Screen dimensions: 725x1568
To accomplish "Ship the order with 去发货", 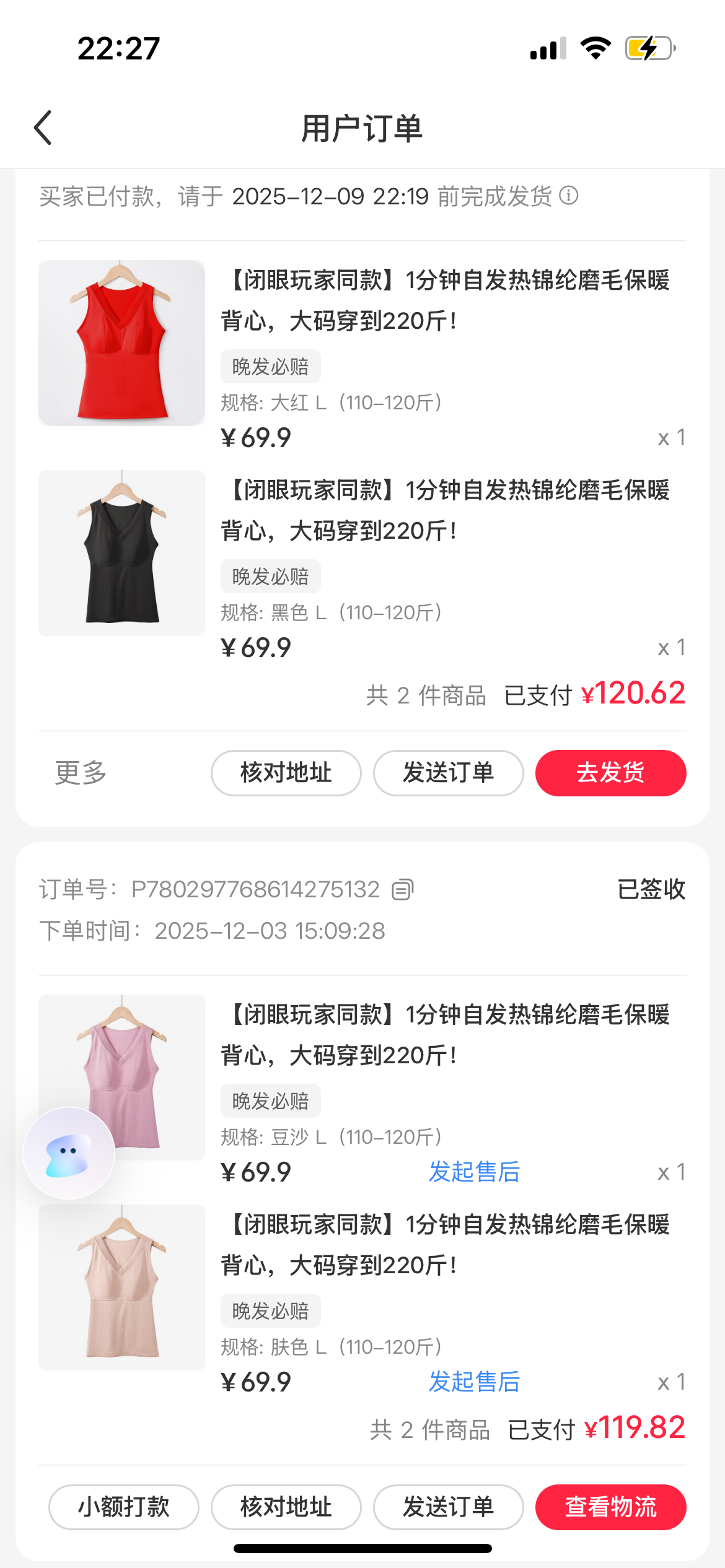I will pos(610,773).
